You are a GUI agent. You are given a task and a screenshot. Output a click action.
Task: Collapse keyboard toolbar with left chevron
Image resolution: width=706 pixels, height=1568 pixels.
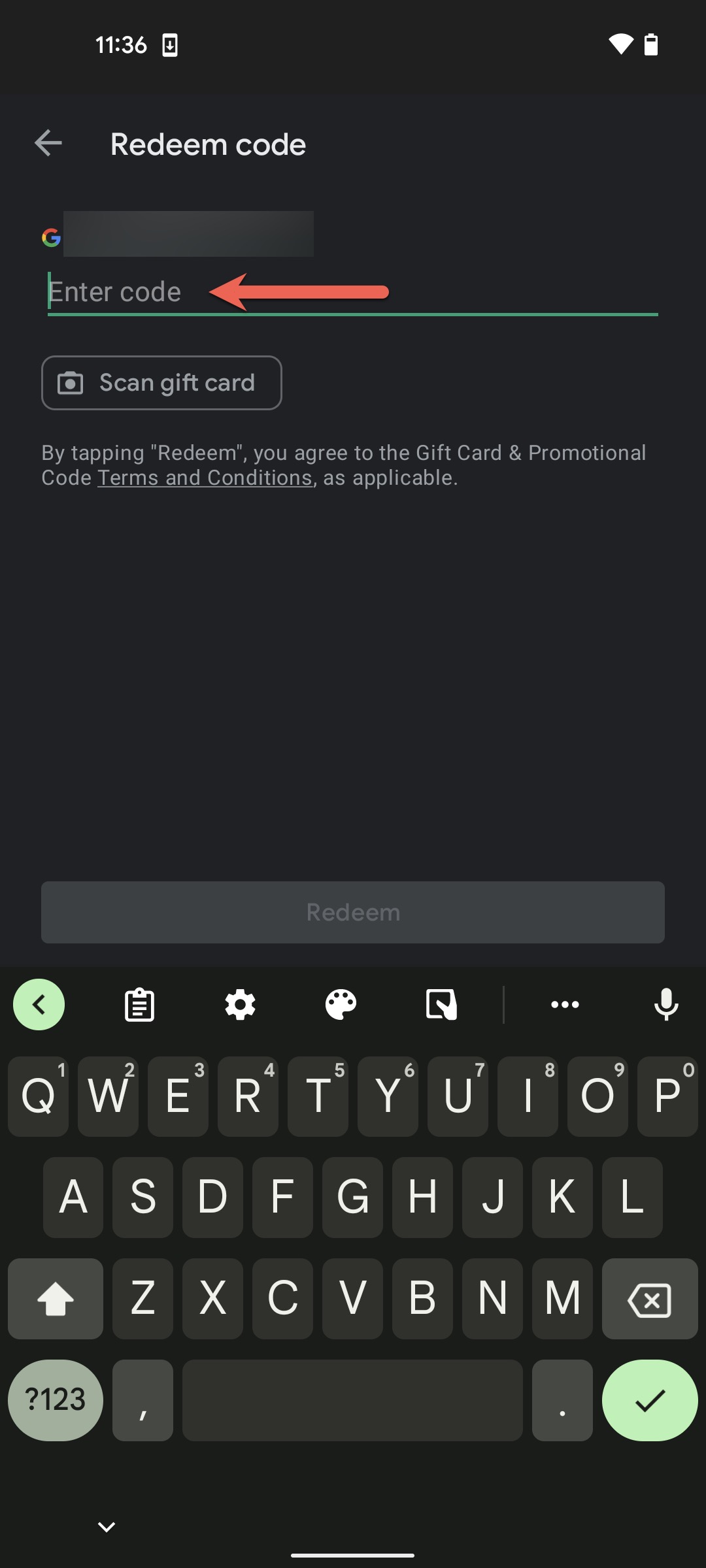pyautogui.click(x=39, y=1005)
